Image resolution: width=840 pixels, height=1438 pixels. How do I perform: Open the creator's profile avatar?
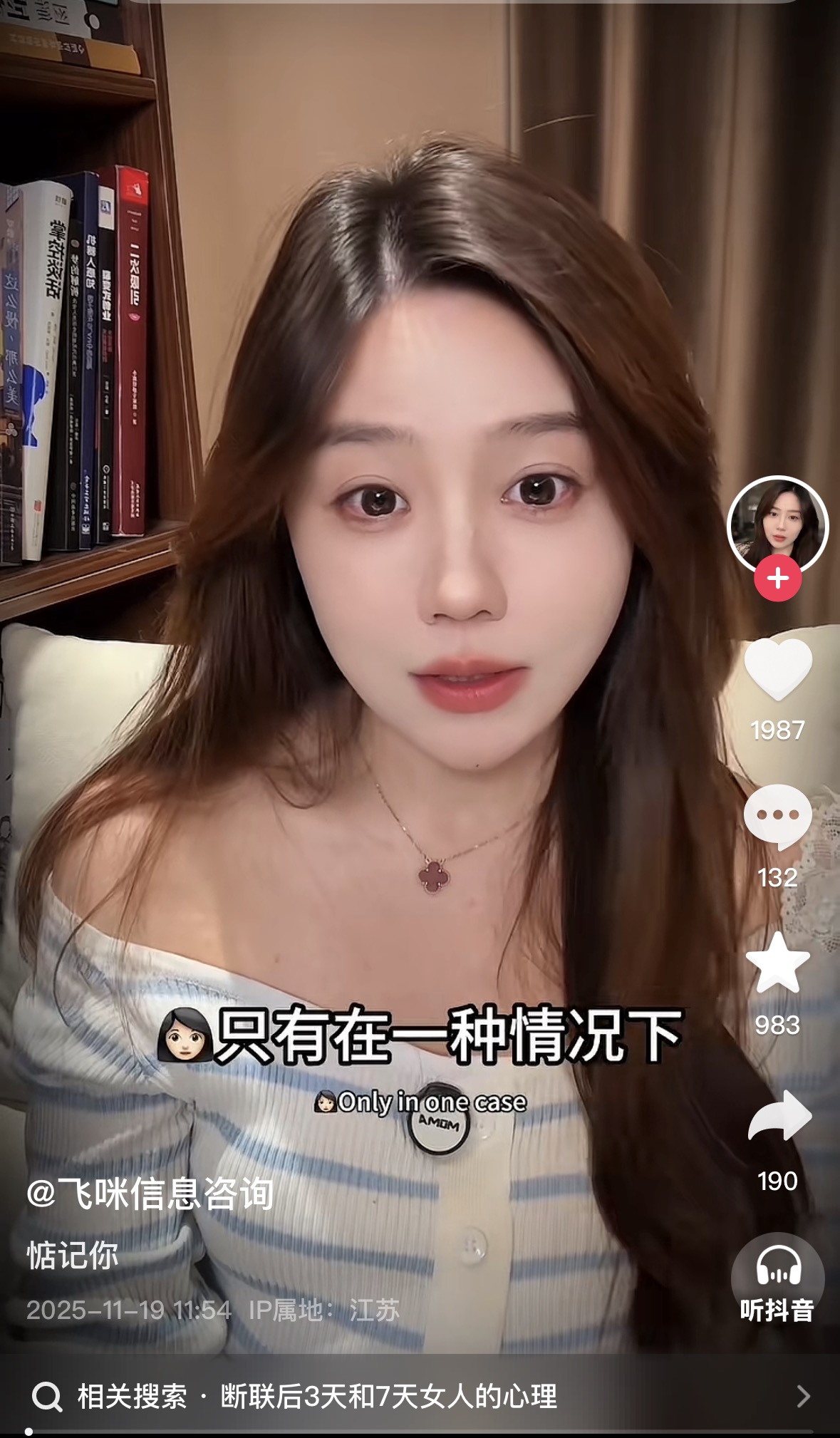777,522
